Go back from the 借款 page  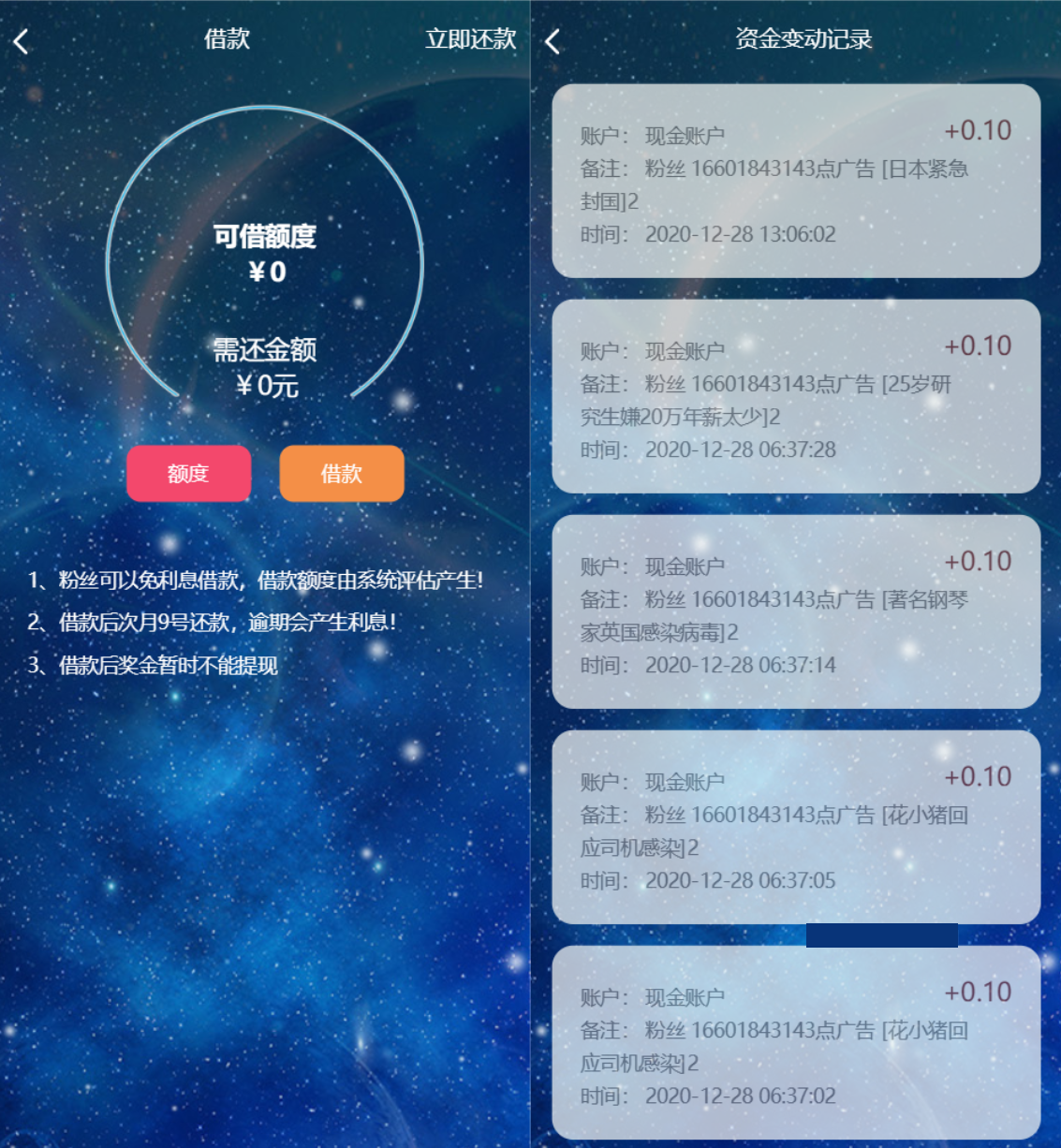22,41
